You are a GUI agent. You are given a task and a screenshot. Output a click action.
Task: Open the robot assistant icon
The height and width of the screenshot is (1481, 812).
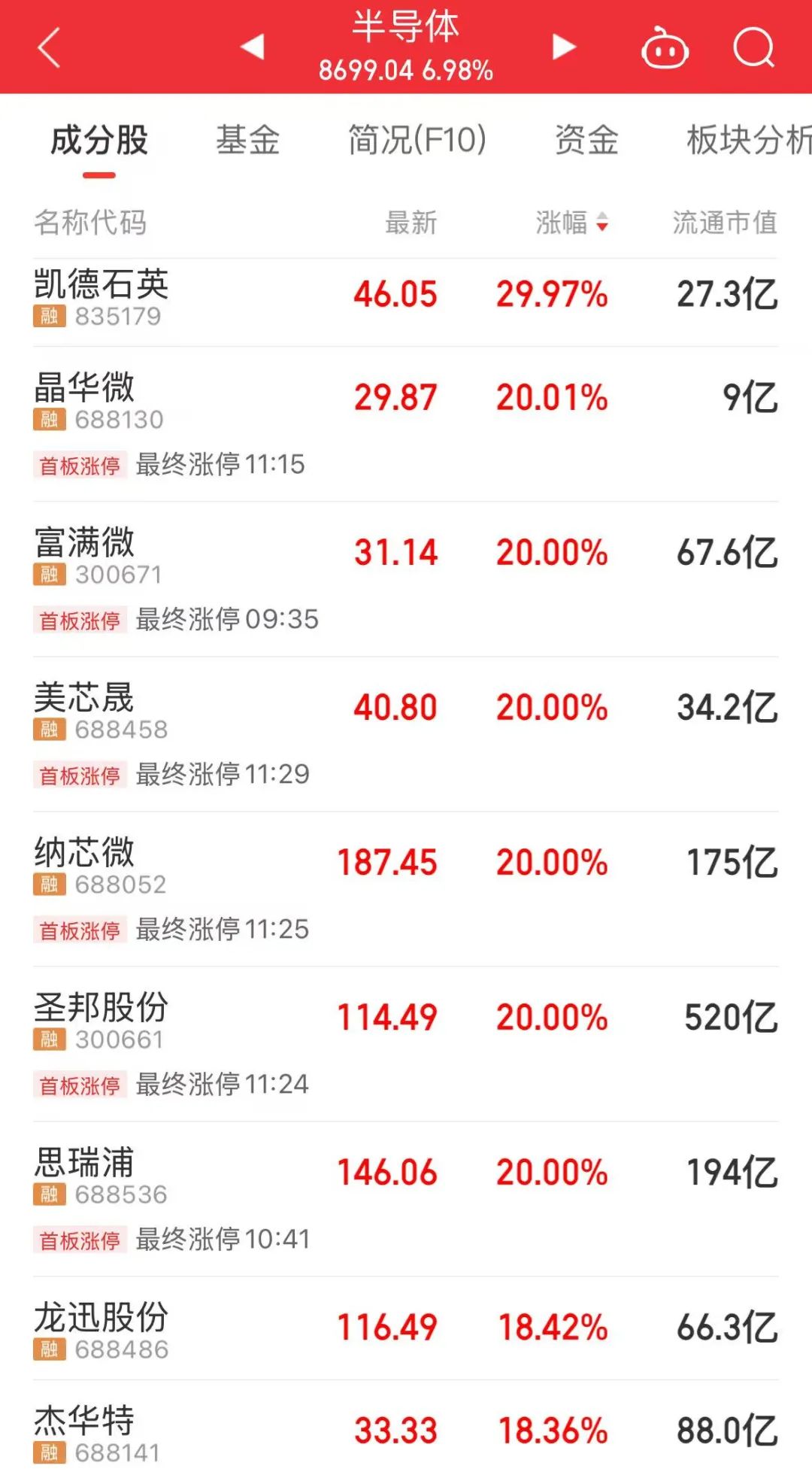664,49
